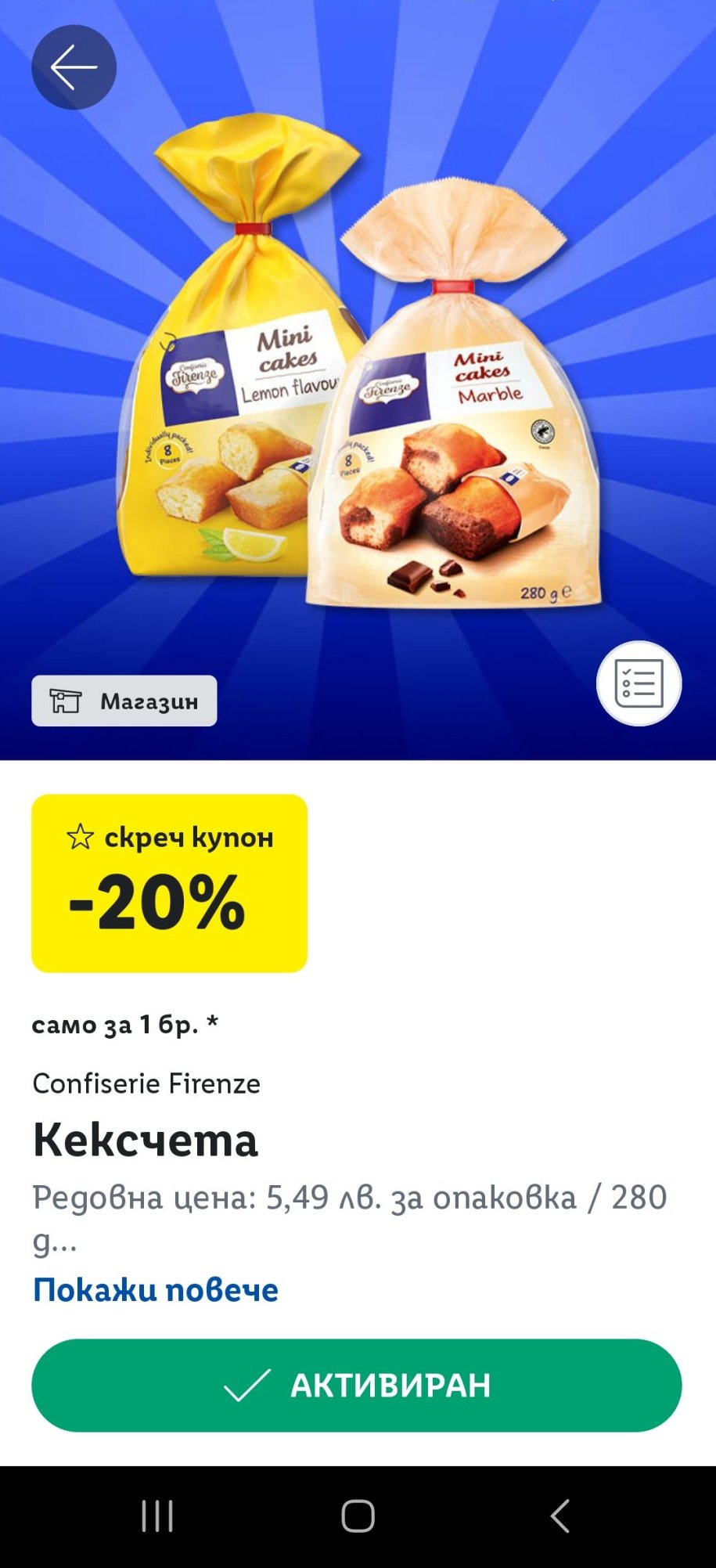Go to the phone's home screen
716x1568 pixels.
pos(358,1516)
